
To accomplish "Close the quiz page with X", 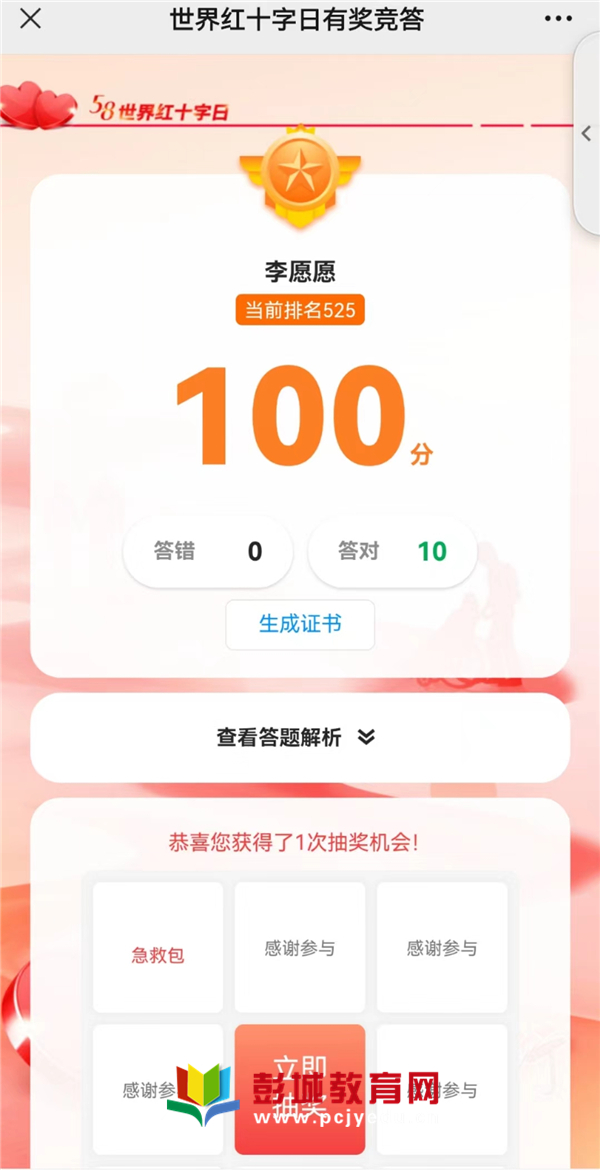I will coord(31,19).
